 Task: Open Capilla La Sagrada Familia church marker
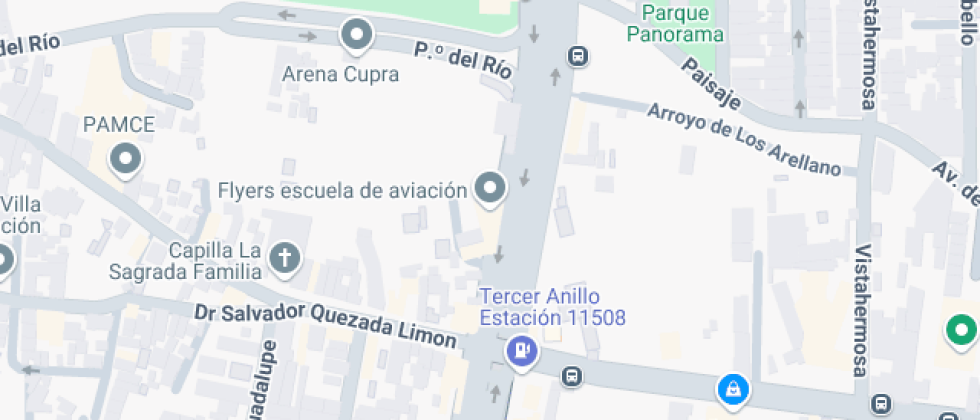[x=285, y=259]
